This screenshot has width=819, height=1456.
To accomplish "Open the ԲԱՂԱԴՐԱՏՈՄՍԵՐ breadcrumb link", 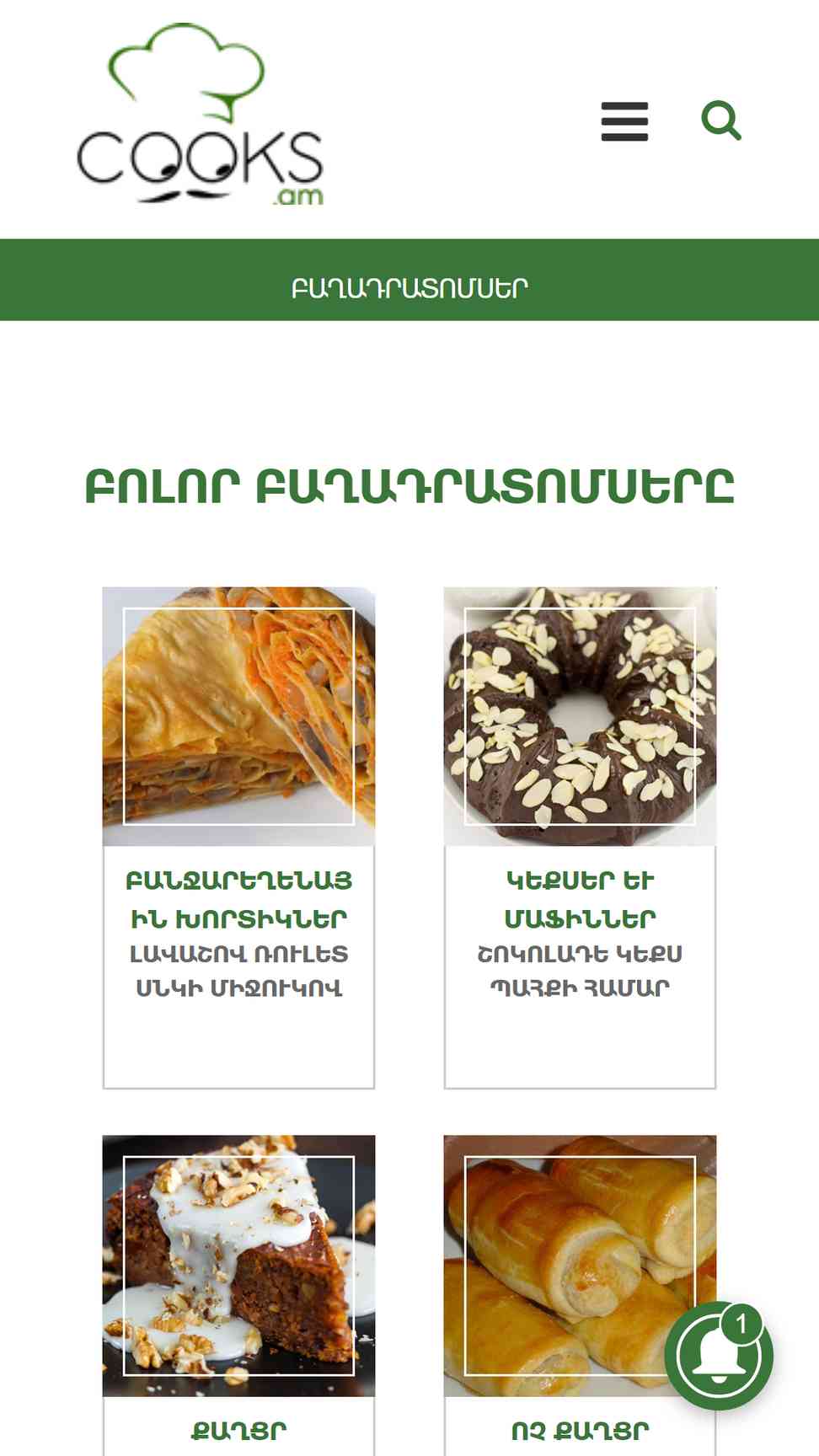I will tap(409, 288).
